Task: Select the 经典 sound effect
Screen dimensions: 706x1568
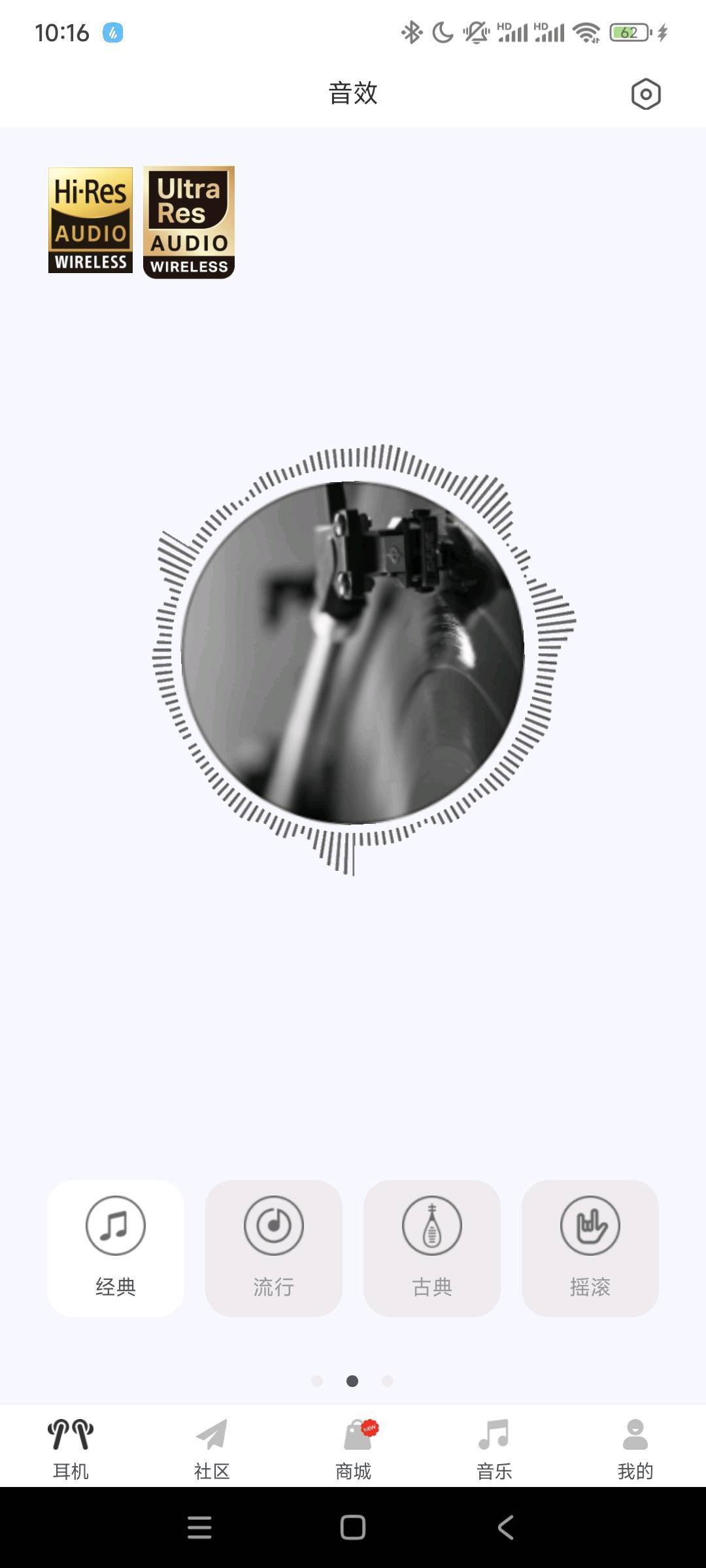Action: 116,1248
